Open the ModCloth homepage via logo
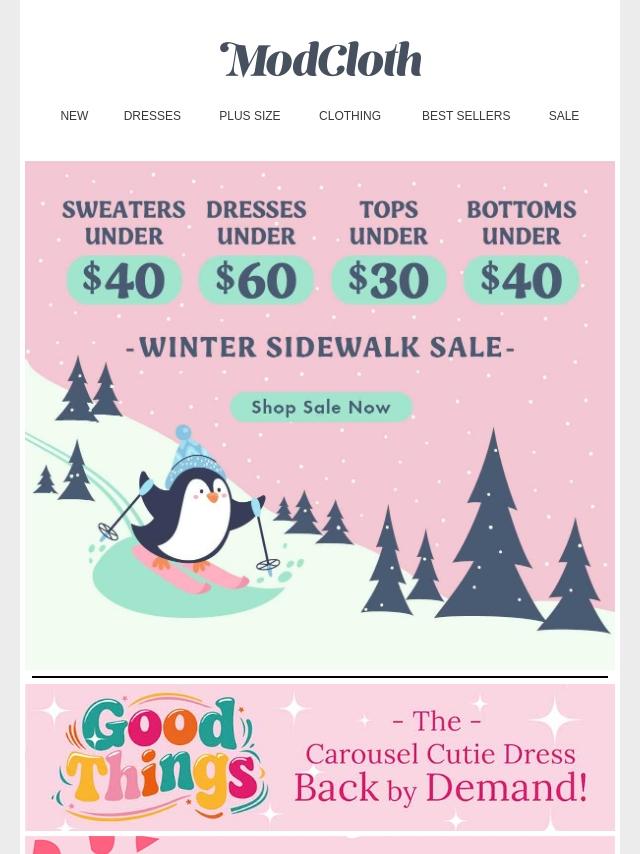Image resolution: width=640 pixels, height=854 pixels. (320, 60)
